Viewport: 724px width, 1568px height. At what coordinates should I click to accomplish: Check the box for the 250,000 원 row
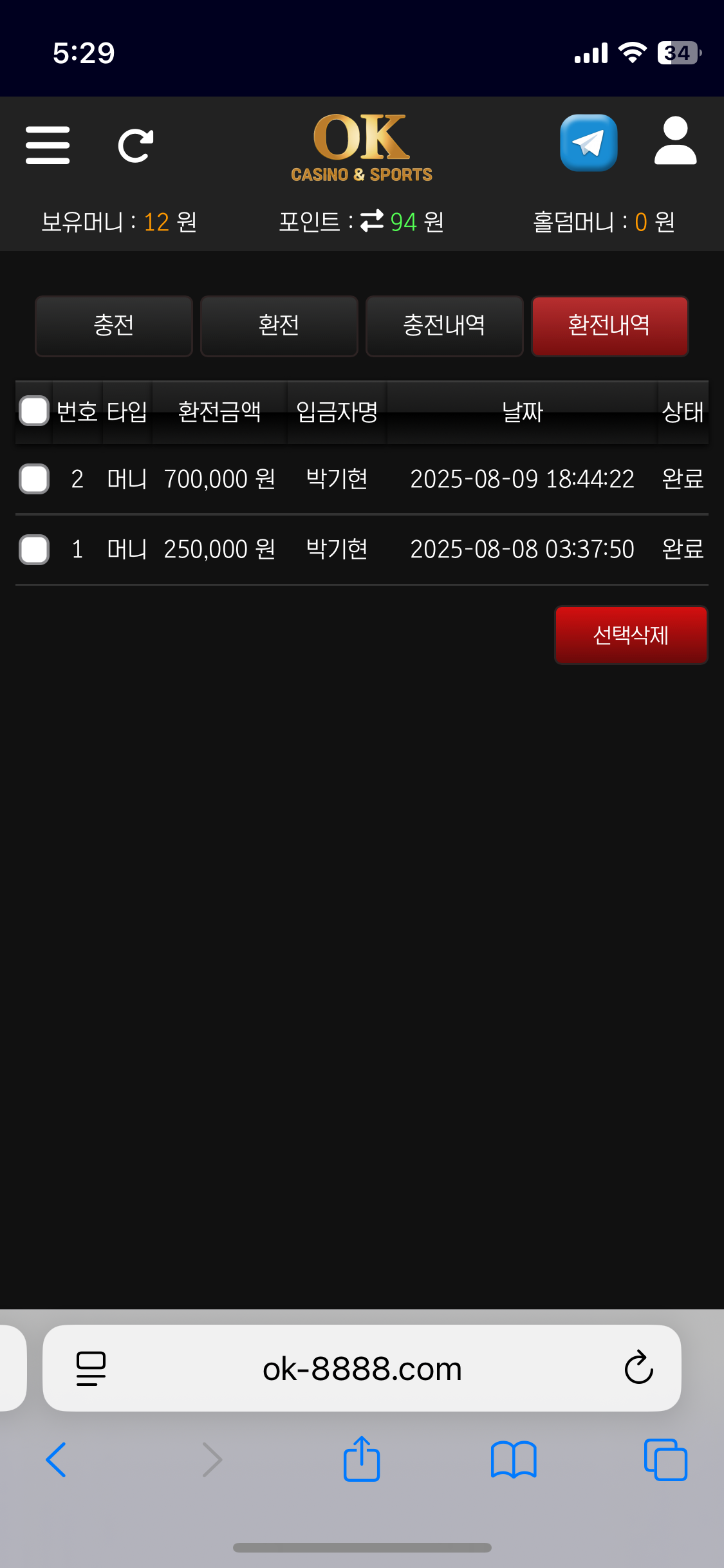point(34,550)
